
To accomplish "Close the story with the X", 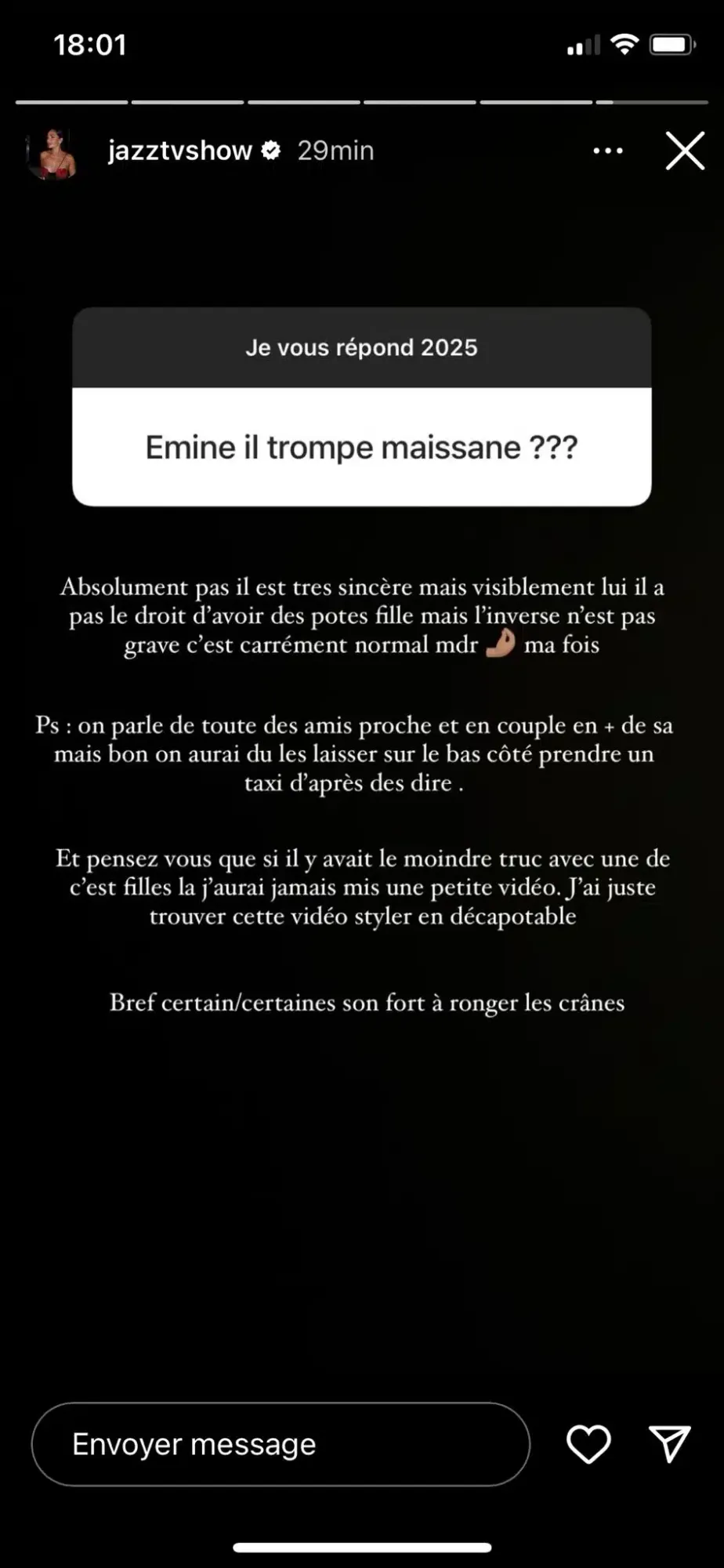I will pyautogui.click(x=685, y=151).
